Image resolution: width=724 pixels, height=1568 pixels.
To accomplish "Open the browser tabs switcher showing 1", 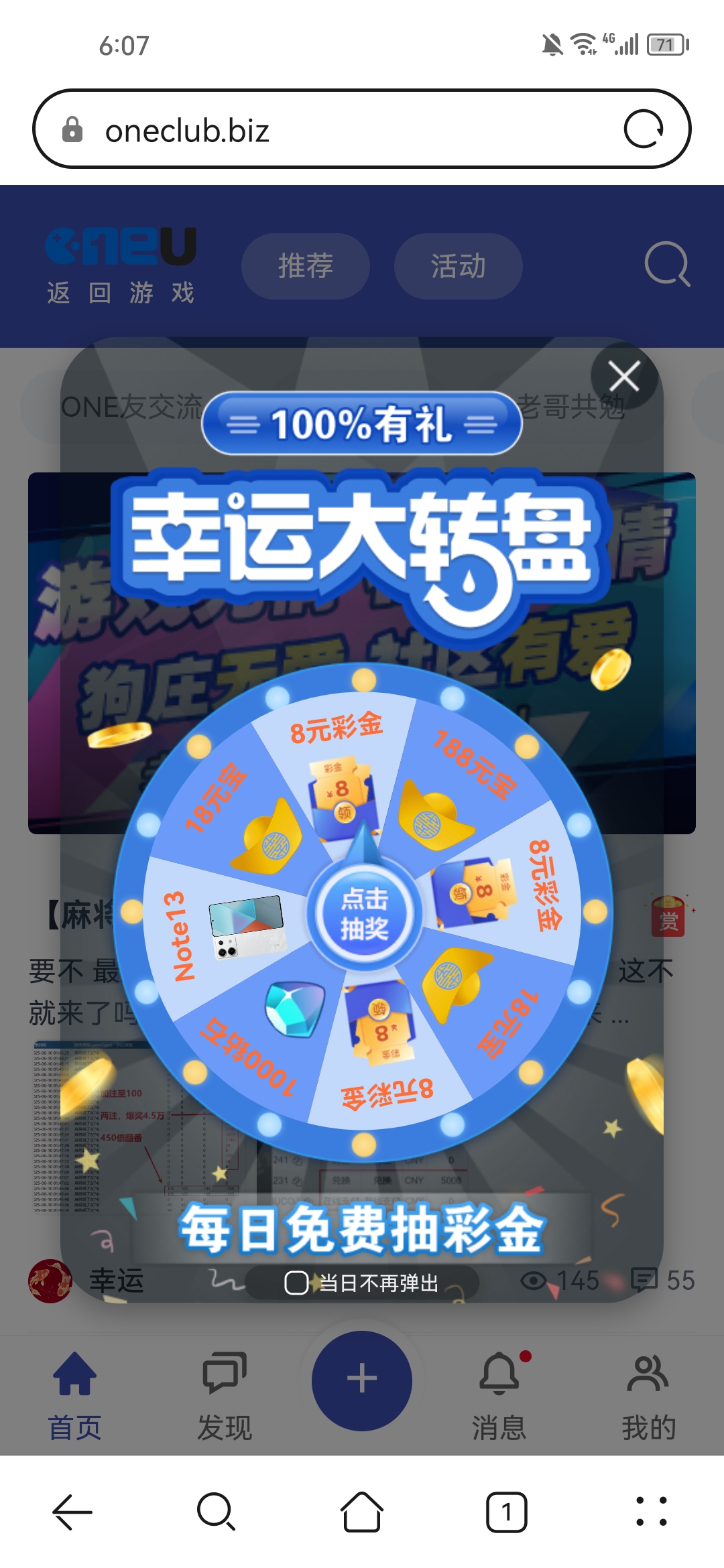I will pyautogui.click(x=507, y=1511).
